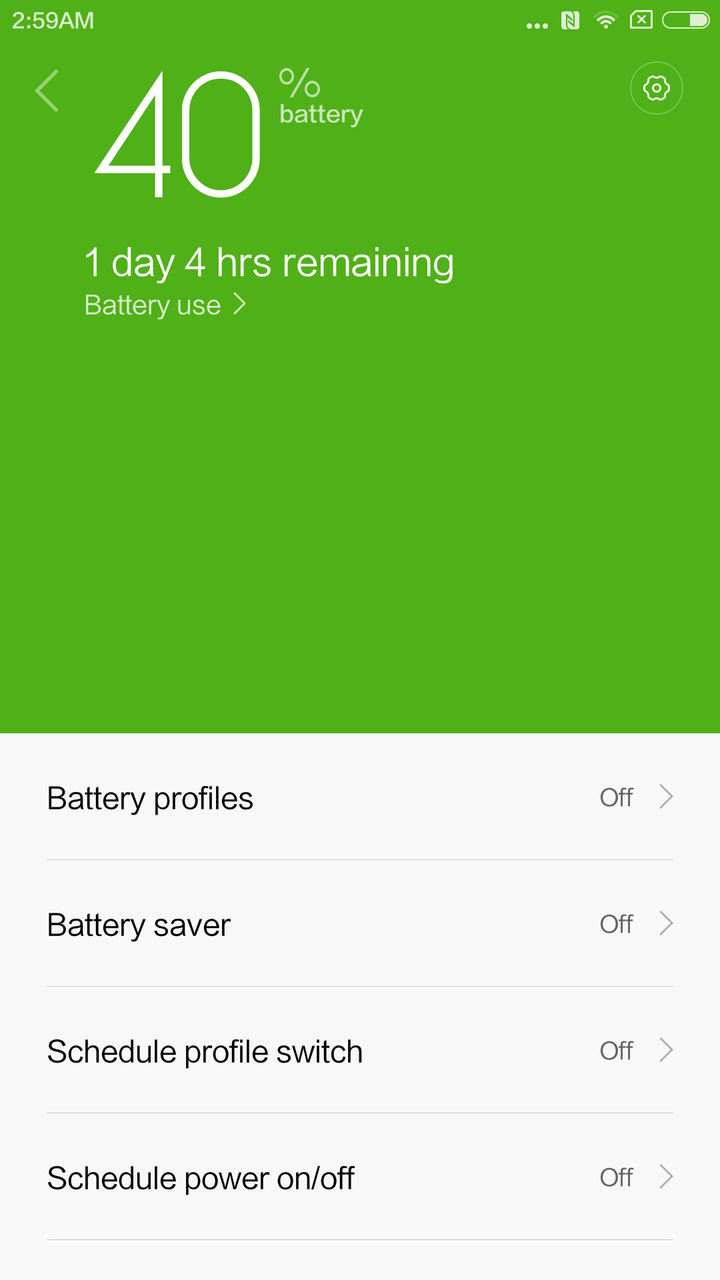This screenshot has width=720, height=1280.
Task: Open Battery profiles
Action: tap(360, 797)
